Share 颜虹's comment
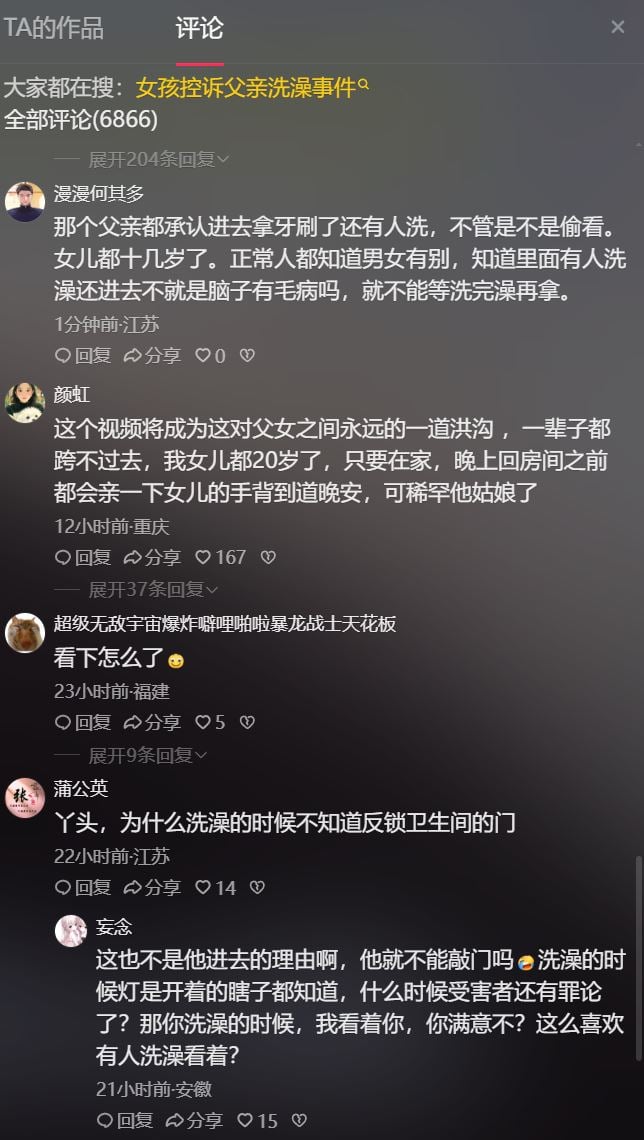The width and height of the screenshot is (644, 1140). point(152,557)
